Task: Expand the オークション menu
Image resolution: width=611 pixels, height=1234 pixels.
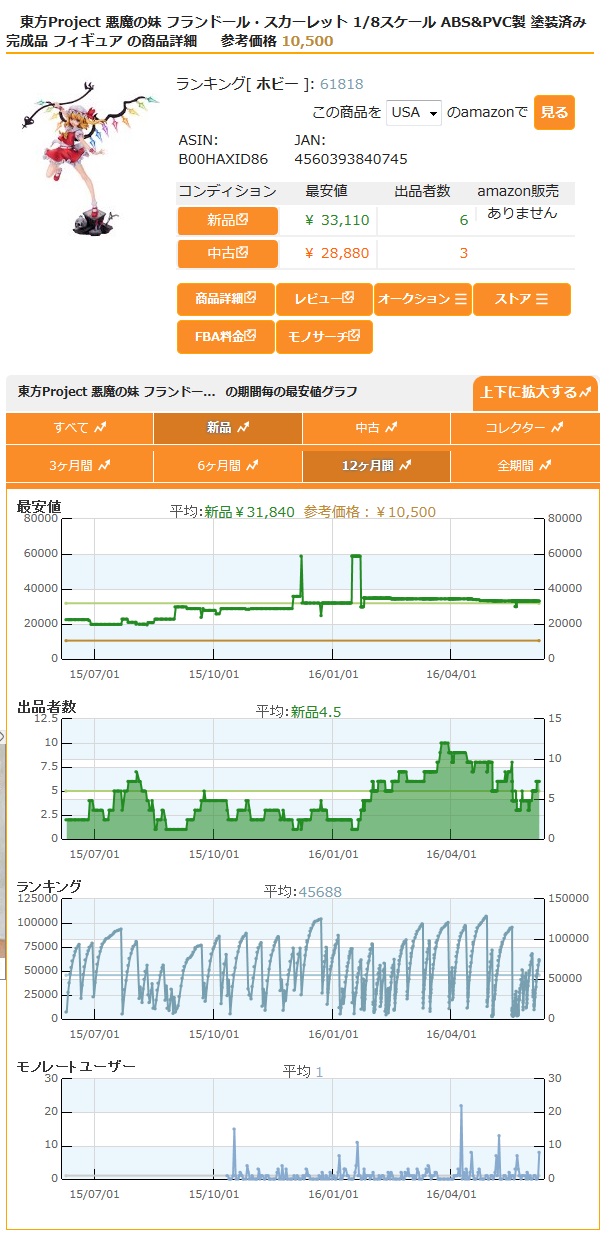Action: click(x=422, y=299)
